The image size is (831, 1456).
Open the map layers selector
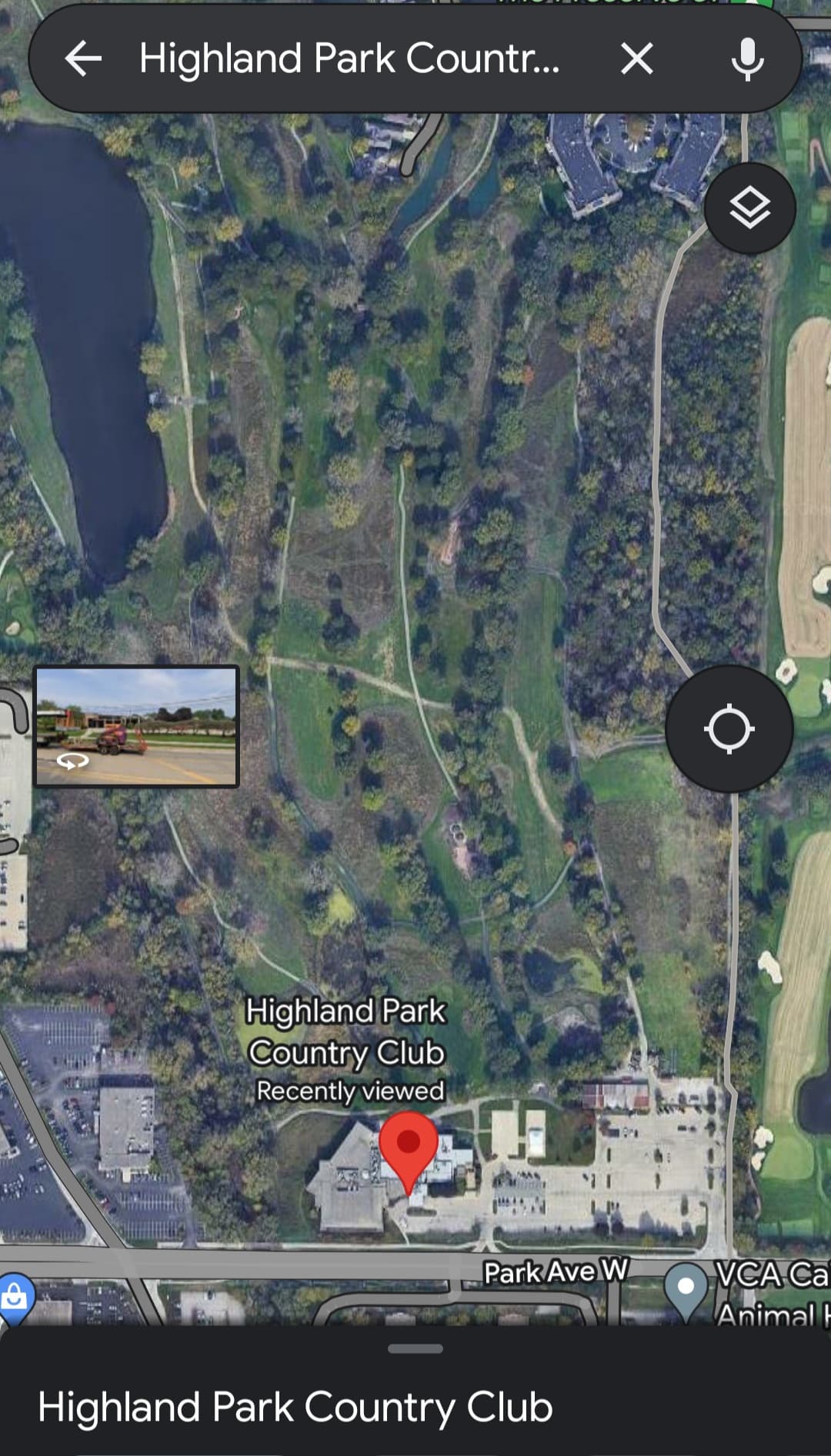click(x=749, y=208)
